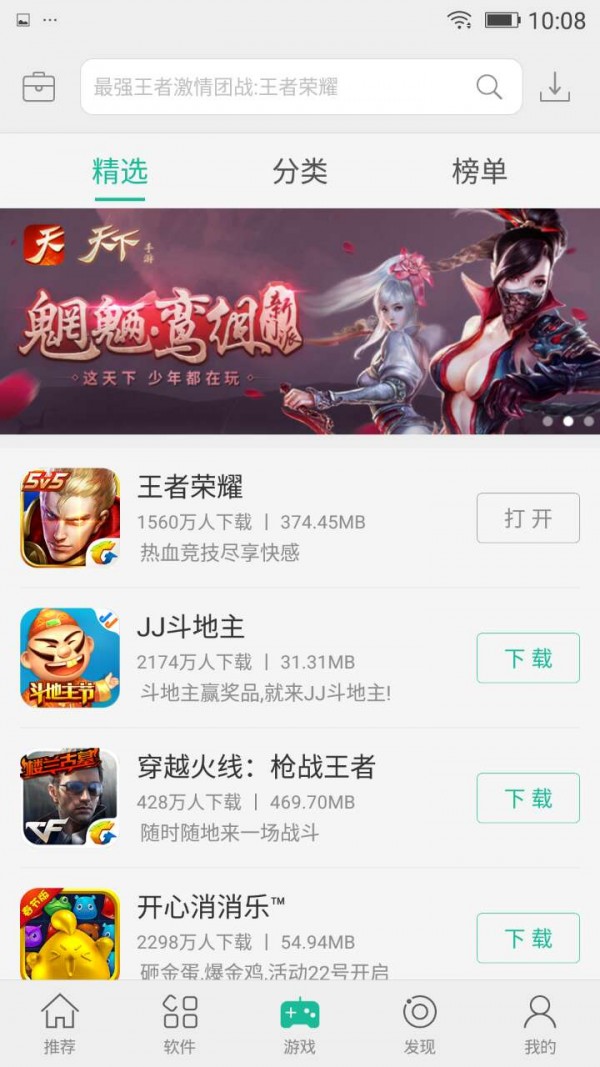Go to the 推荐 home tab
This screenshot has height=1067, width=600.
[60, 1024]
